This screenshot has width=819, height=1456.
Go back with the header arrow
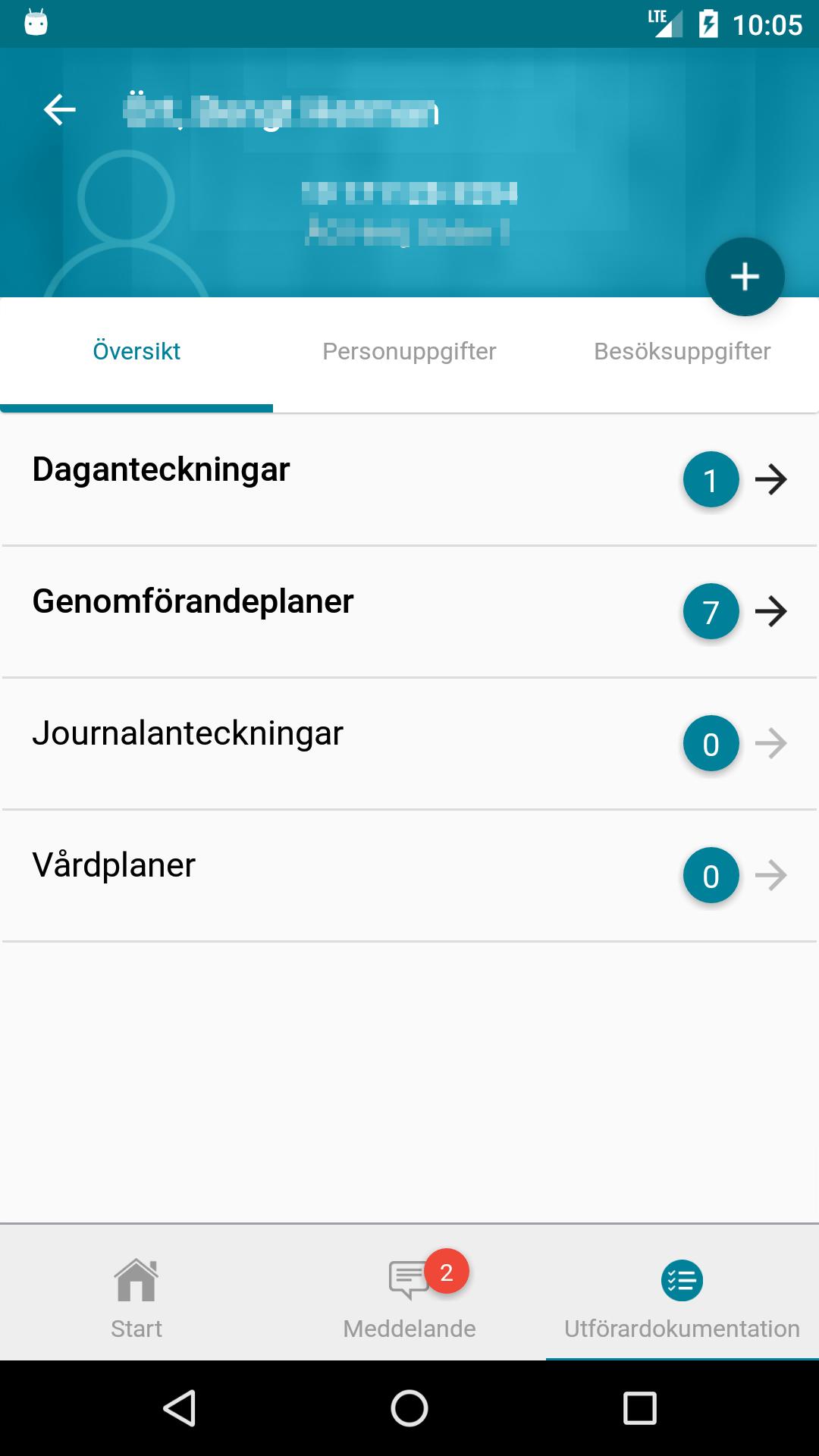point(60,111)
